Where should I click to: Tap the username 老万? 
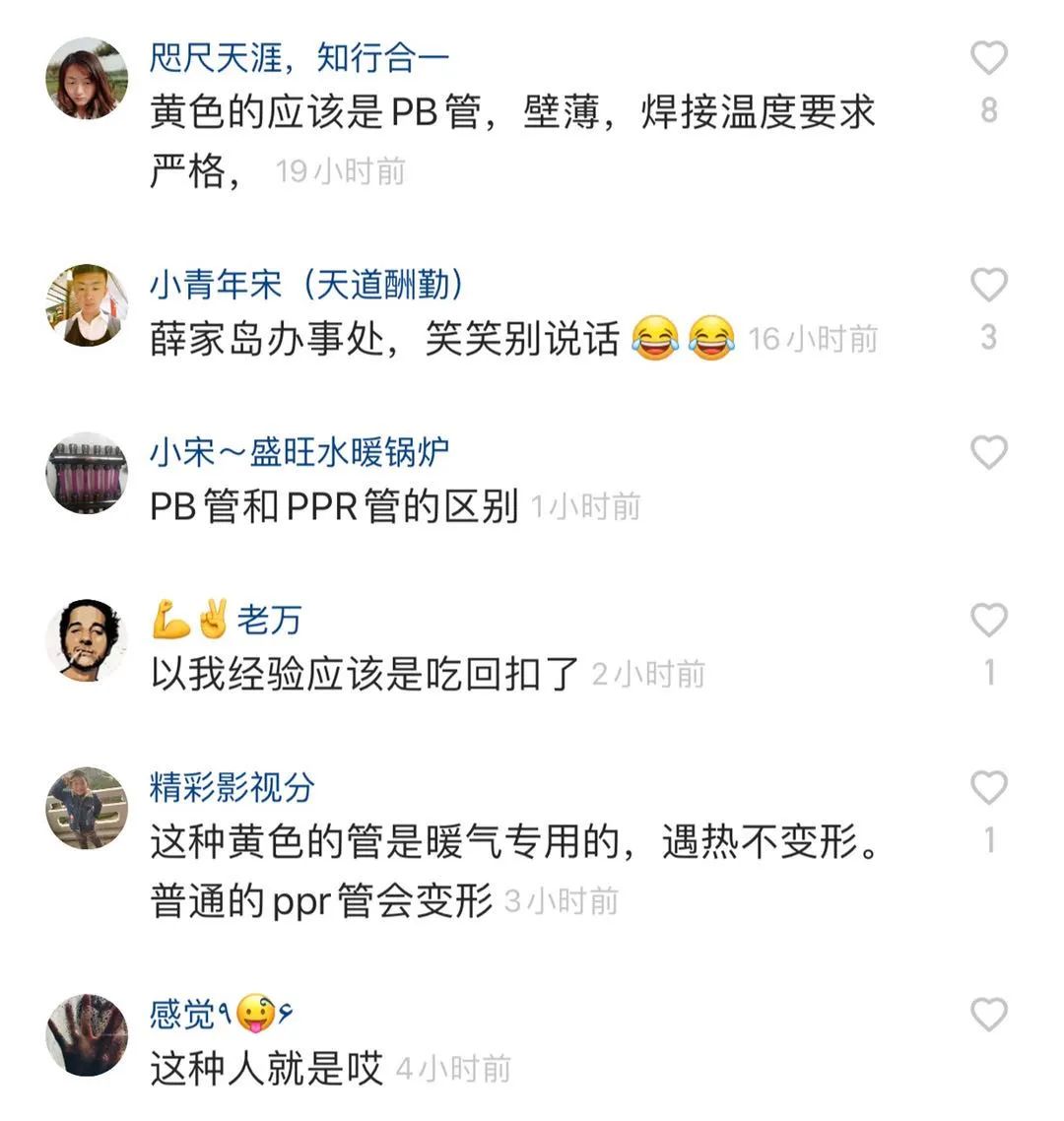268,621
